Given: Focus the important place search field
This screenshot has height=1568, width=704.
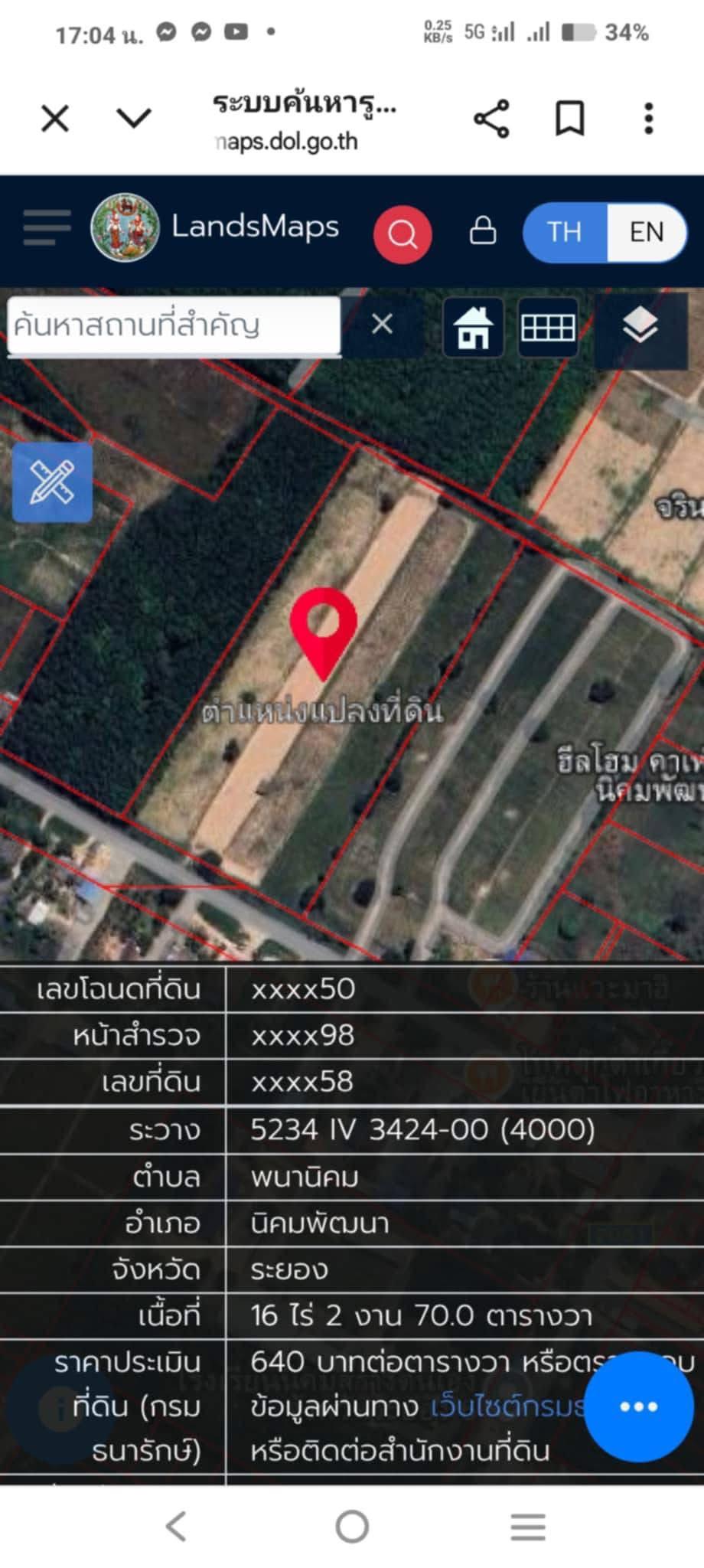Looking at the screenshot, I should click(x=174, y=325).
